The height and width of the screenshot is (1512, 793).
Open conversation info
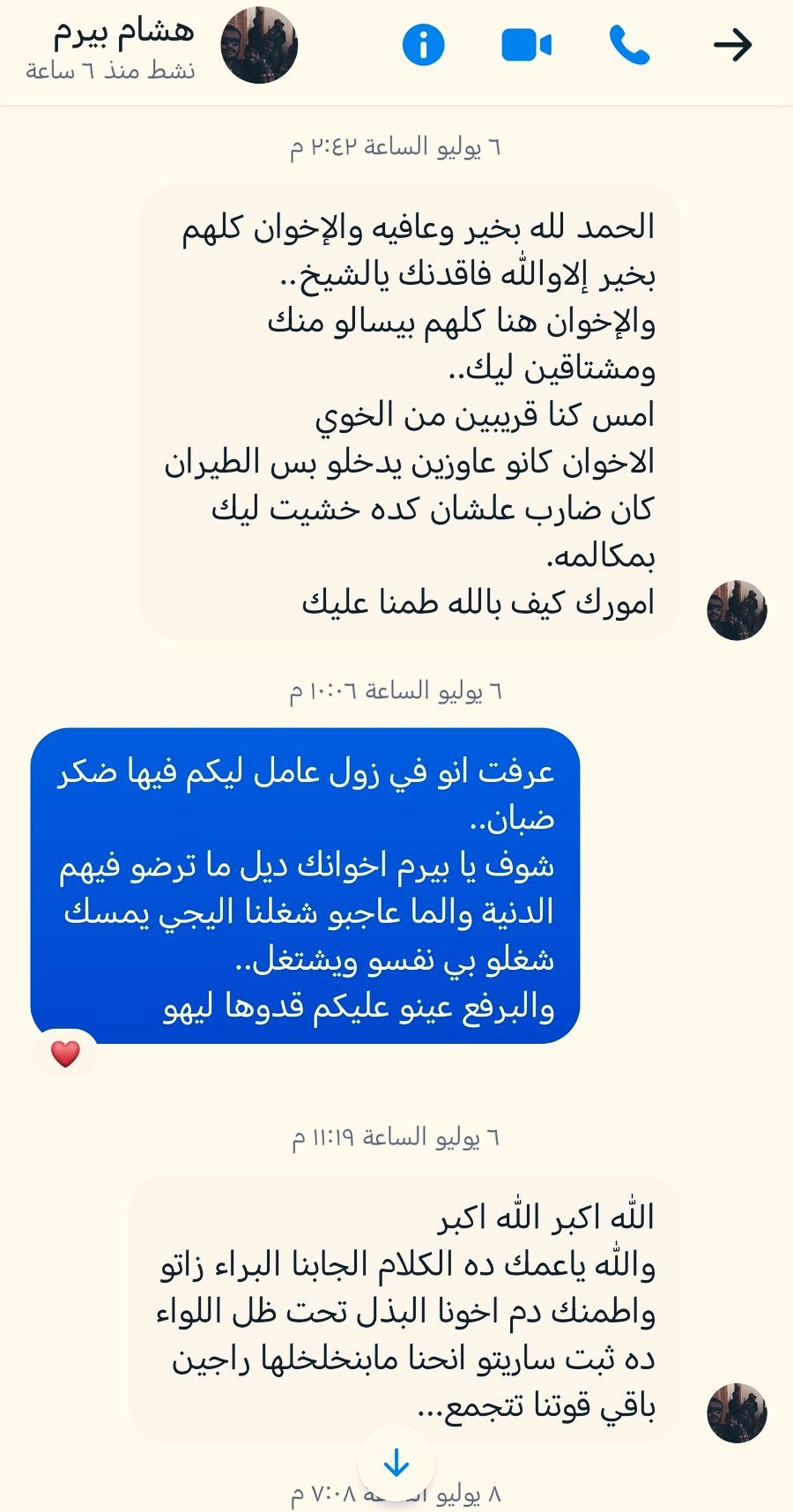424,45
